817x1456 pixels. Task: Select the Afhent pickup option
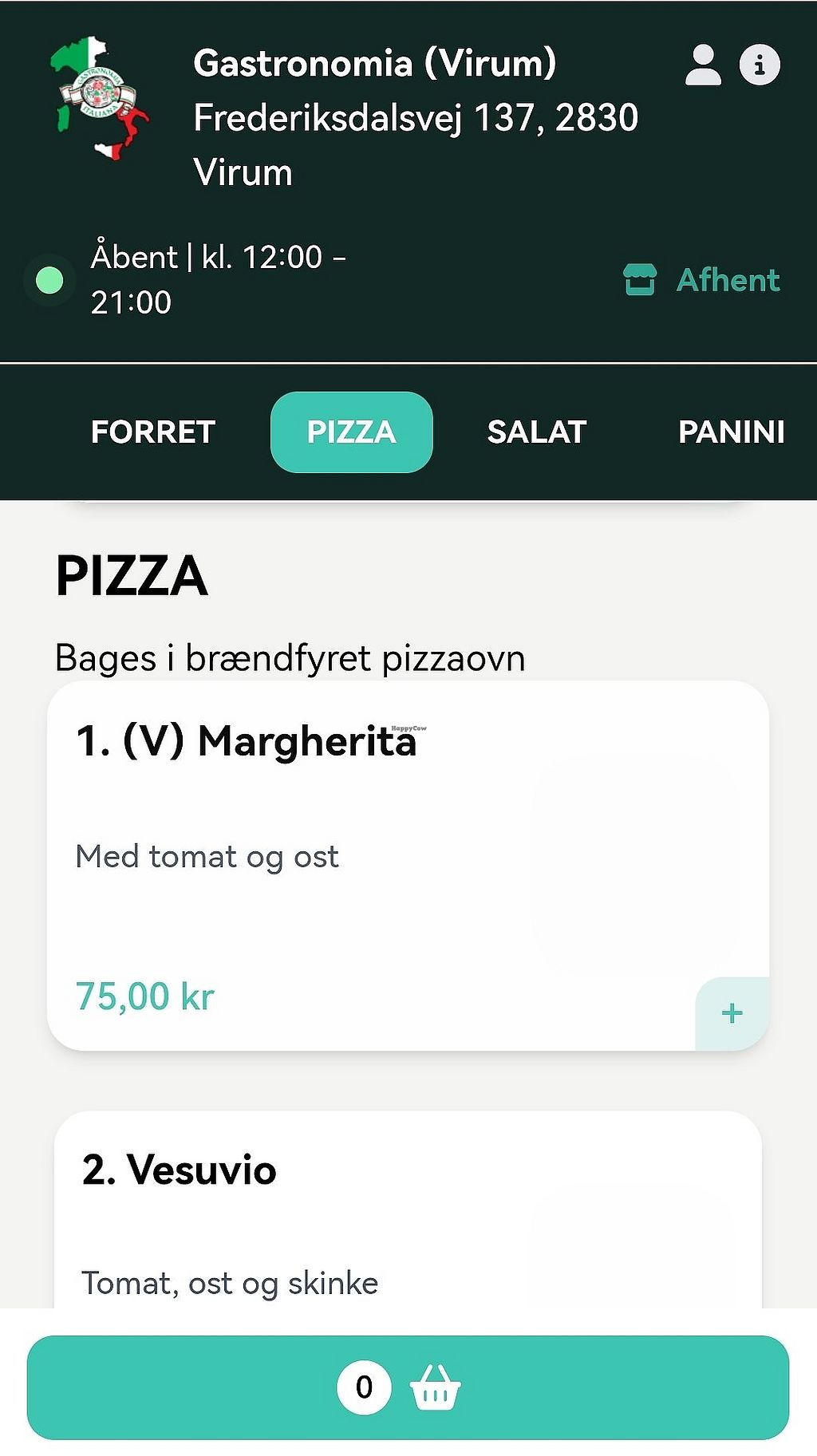pyautogui.click(x=701, y=280)
